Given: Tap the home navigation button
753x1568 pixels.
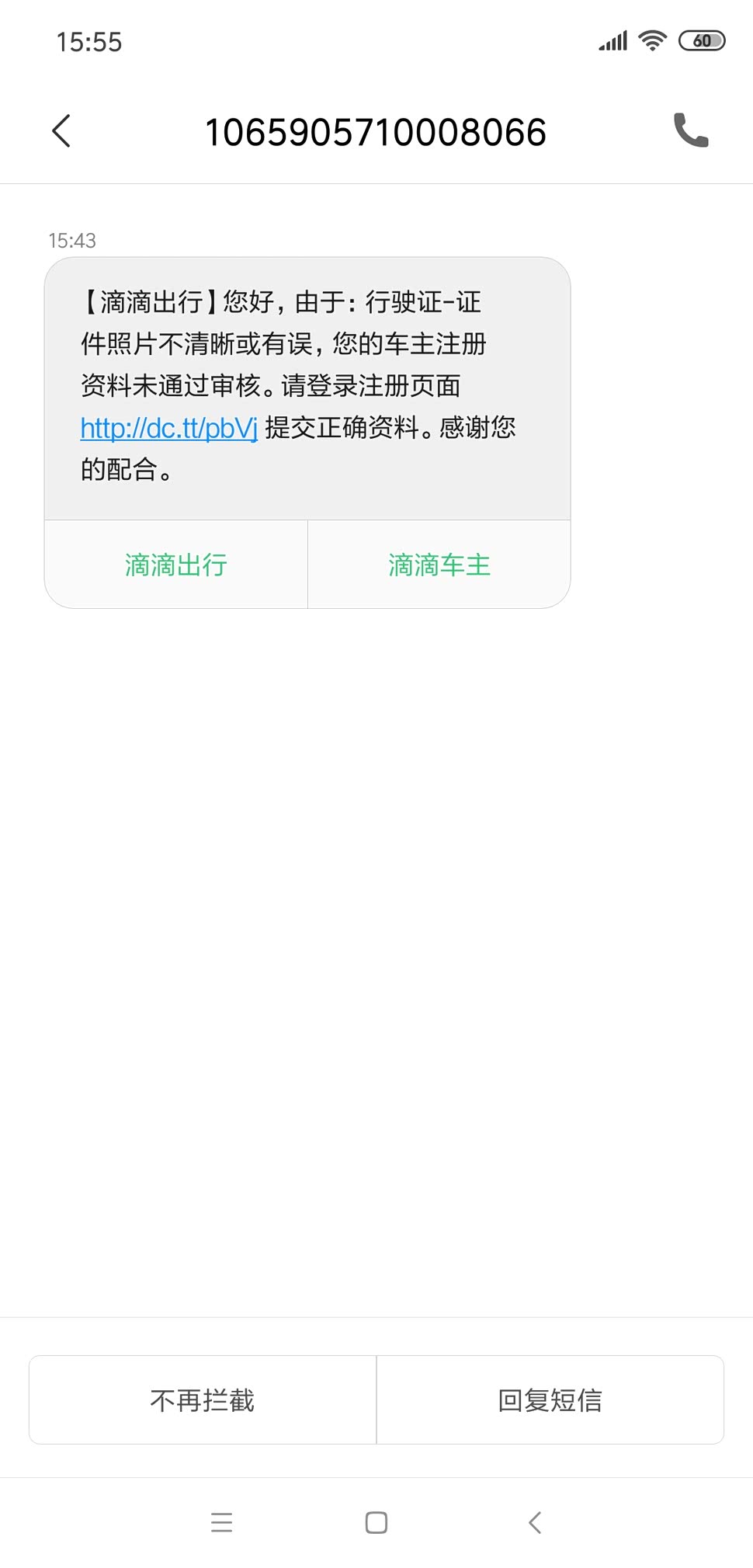Looking at the screenshot, I should [x=376, y=1522].
